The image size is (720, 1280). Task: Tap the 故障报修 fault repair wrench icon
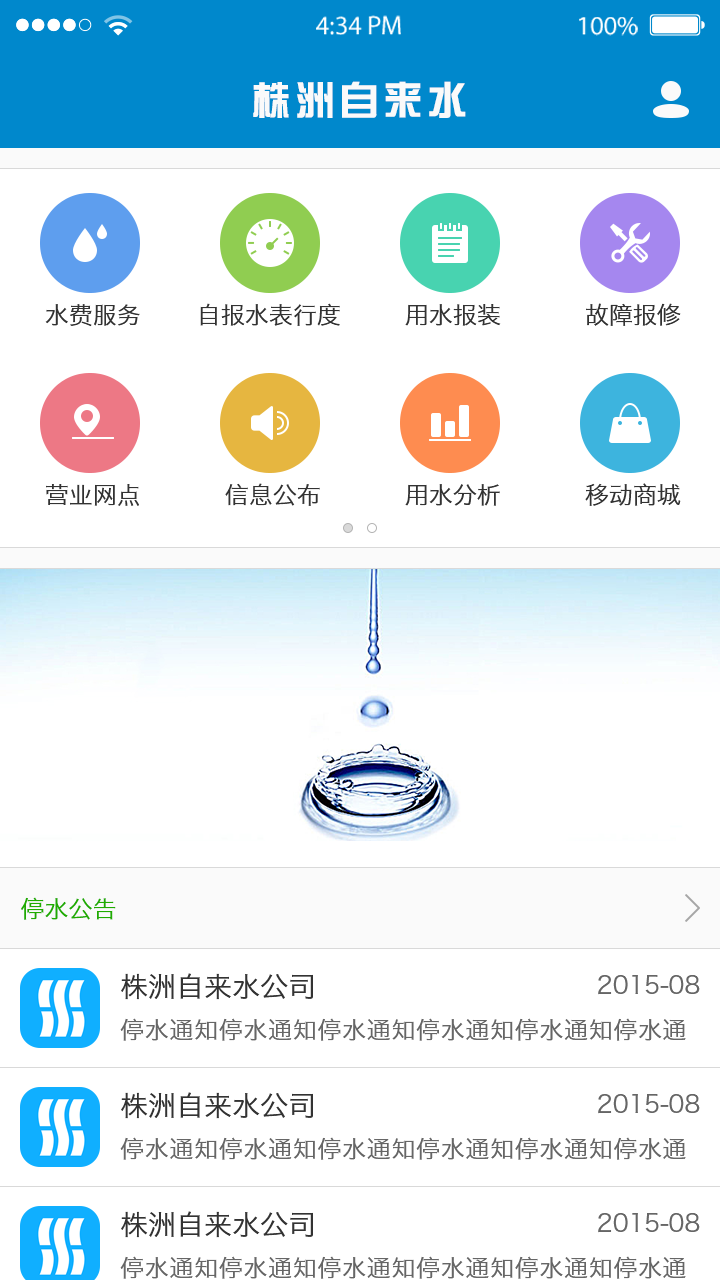[x=630, y=243]
